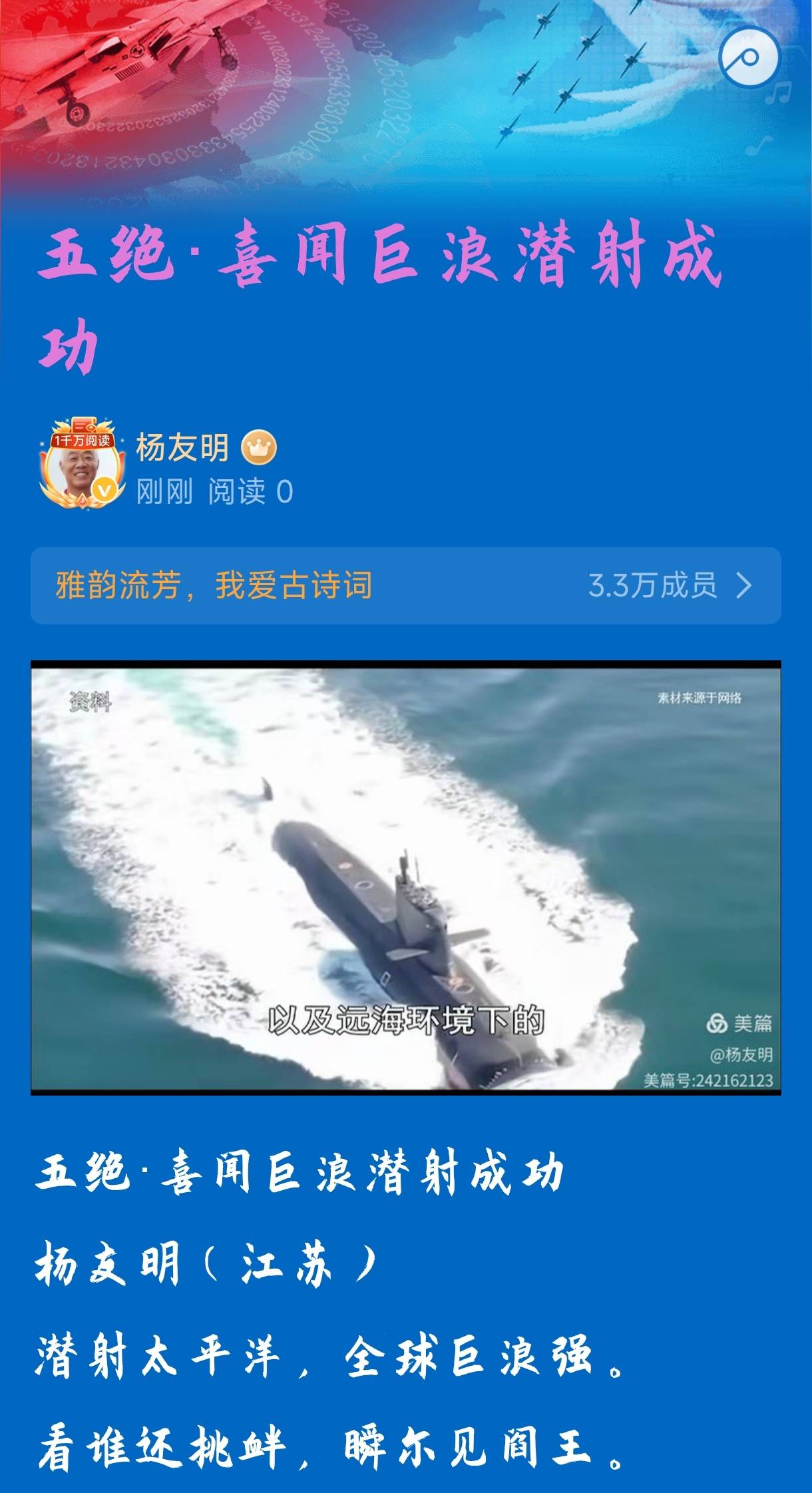Open the author name 杨友明

click(x=182, y=447)
